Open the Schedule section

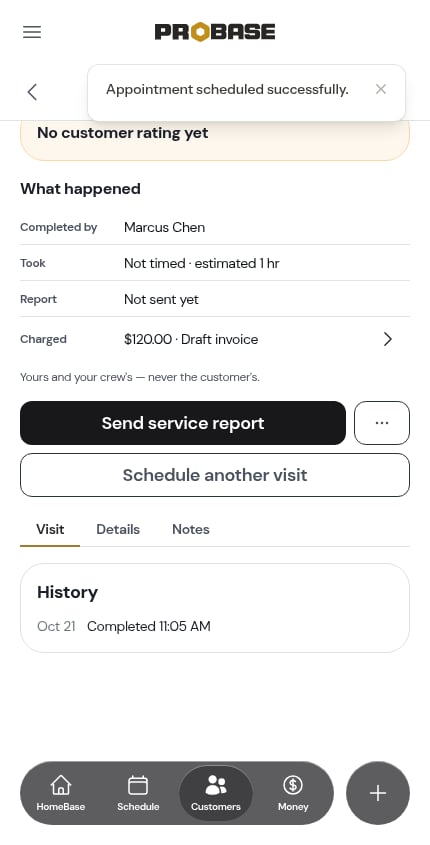tap(138, 793)
